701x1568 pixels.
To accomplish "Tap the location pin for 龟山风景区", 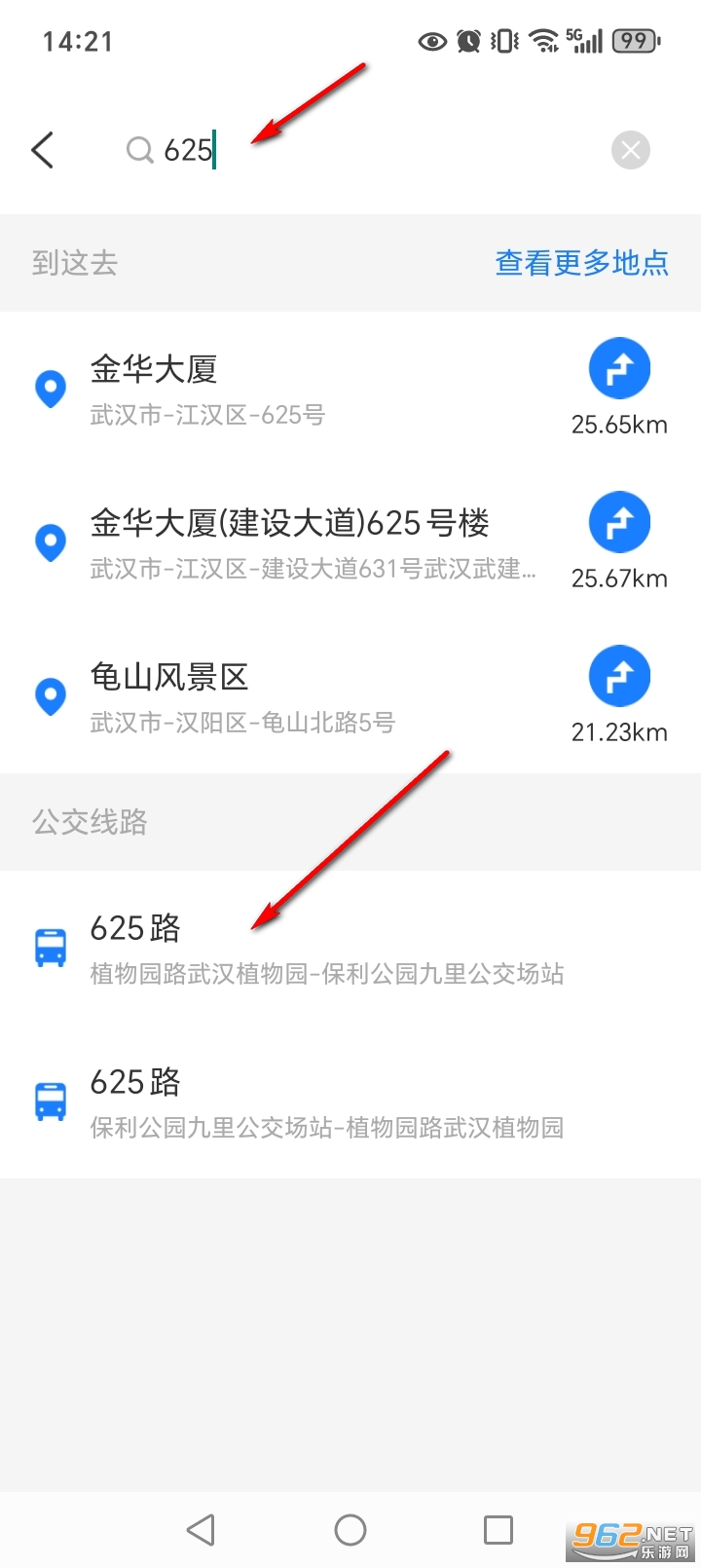I will pyautogui.click(x=50, y=696).
